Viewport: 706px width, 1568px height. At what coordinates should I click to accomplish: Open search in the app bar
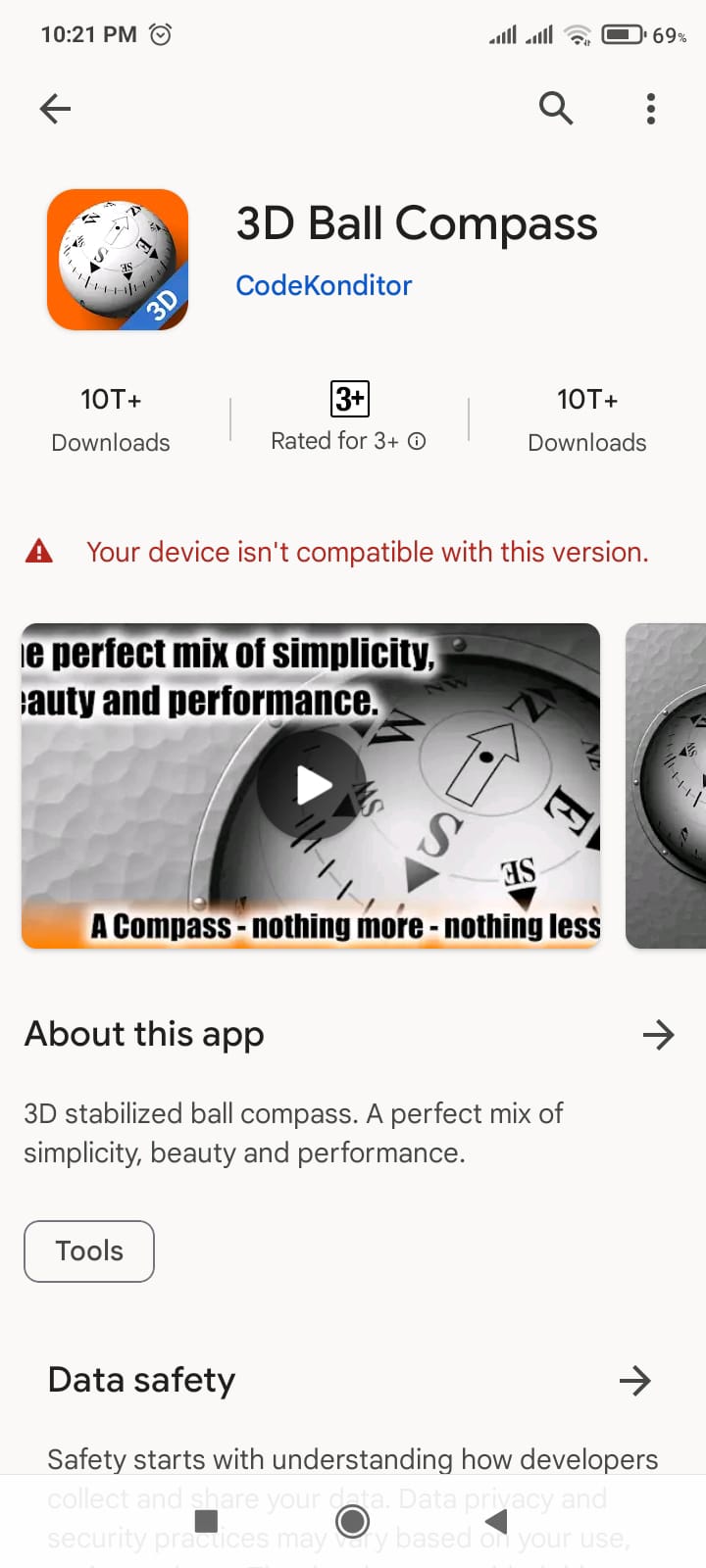(x=556, y=108)
